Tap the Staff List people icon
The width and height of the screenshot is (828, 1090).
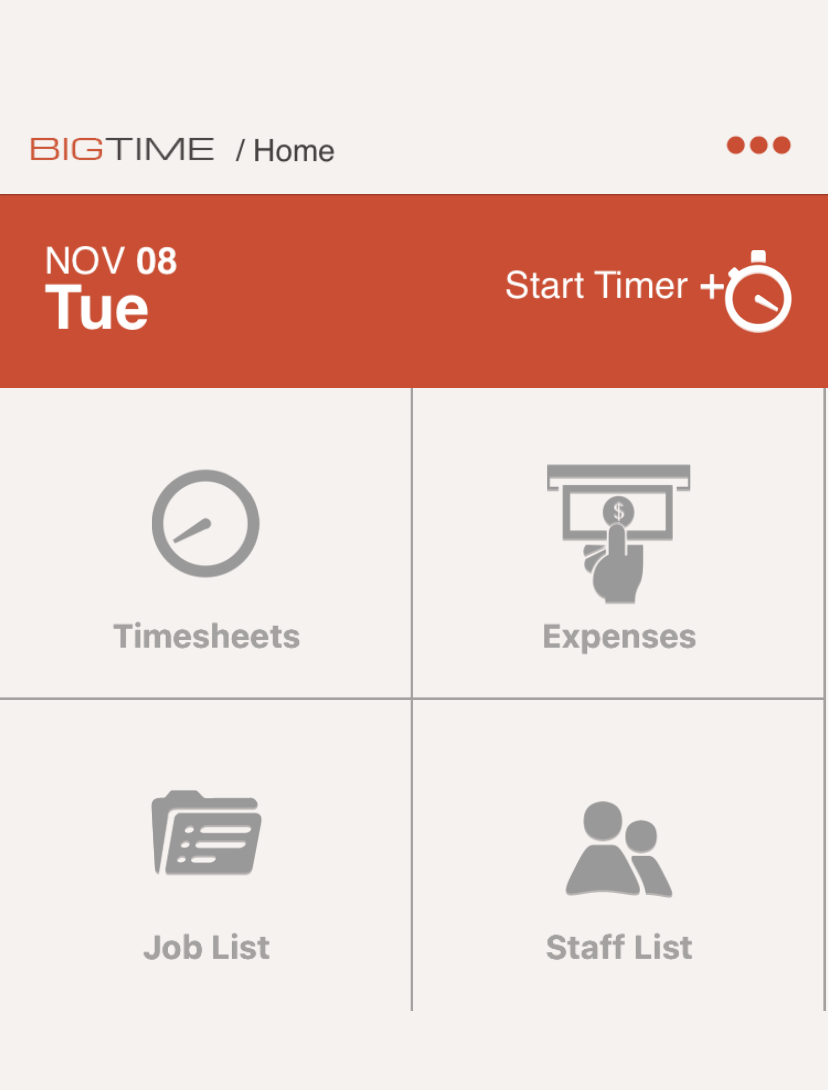618,845
